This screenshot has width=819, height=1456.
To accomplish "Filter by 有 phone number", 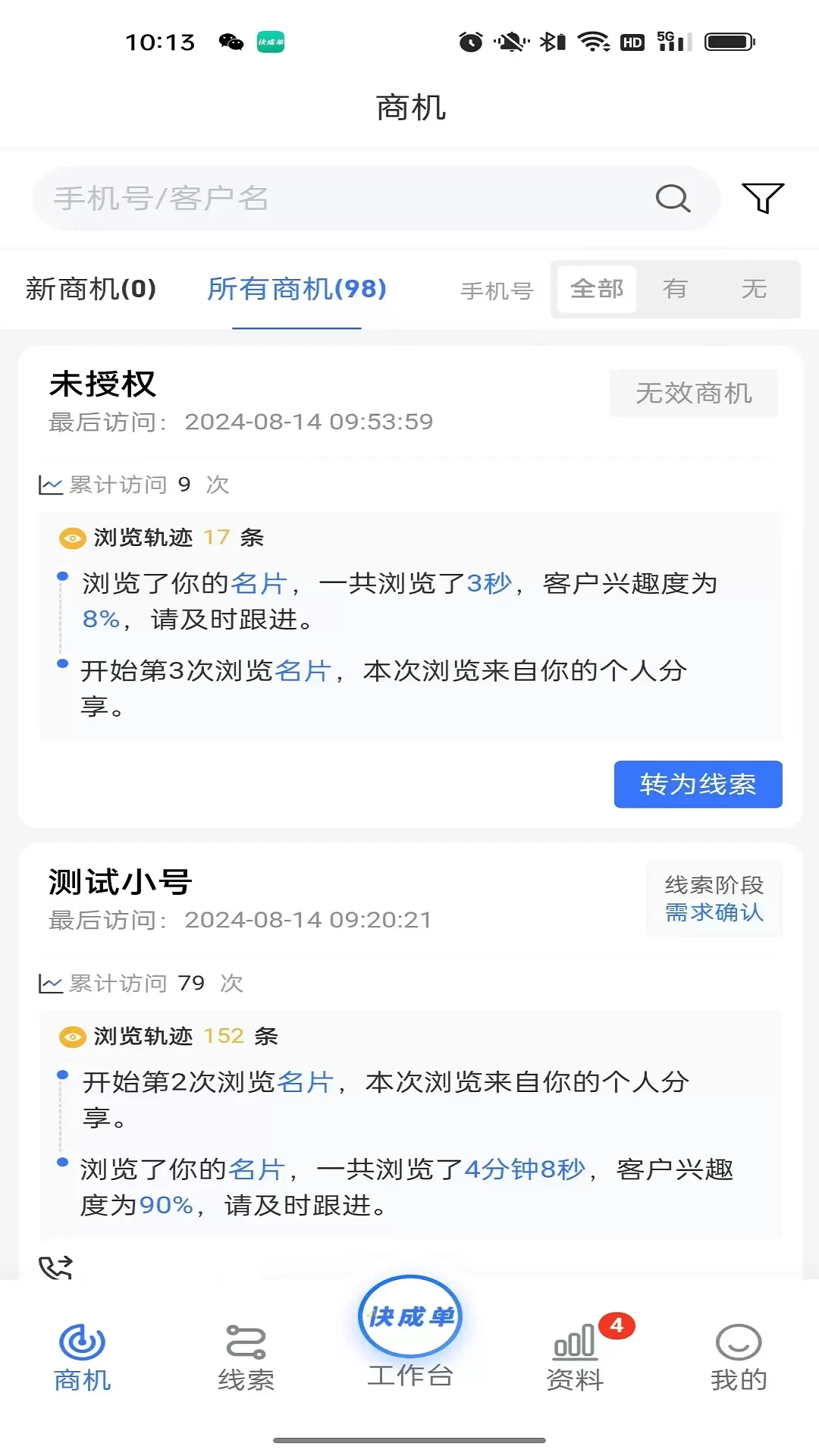I will (x=675, y=289).
